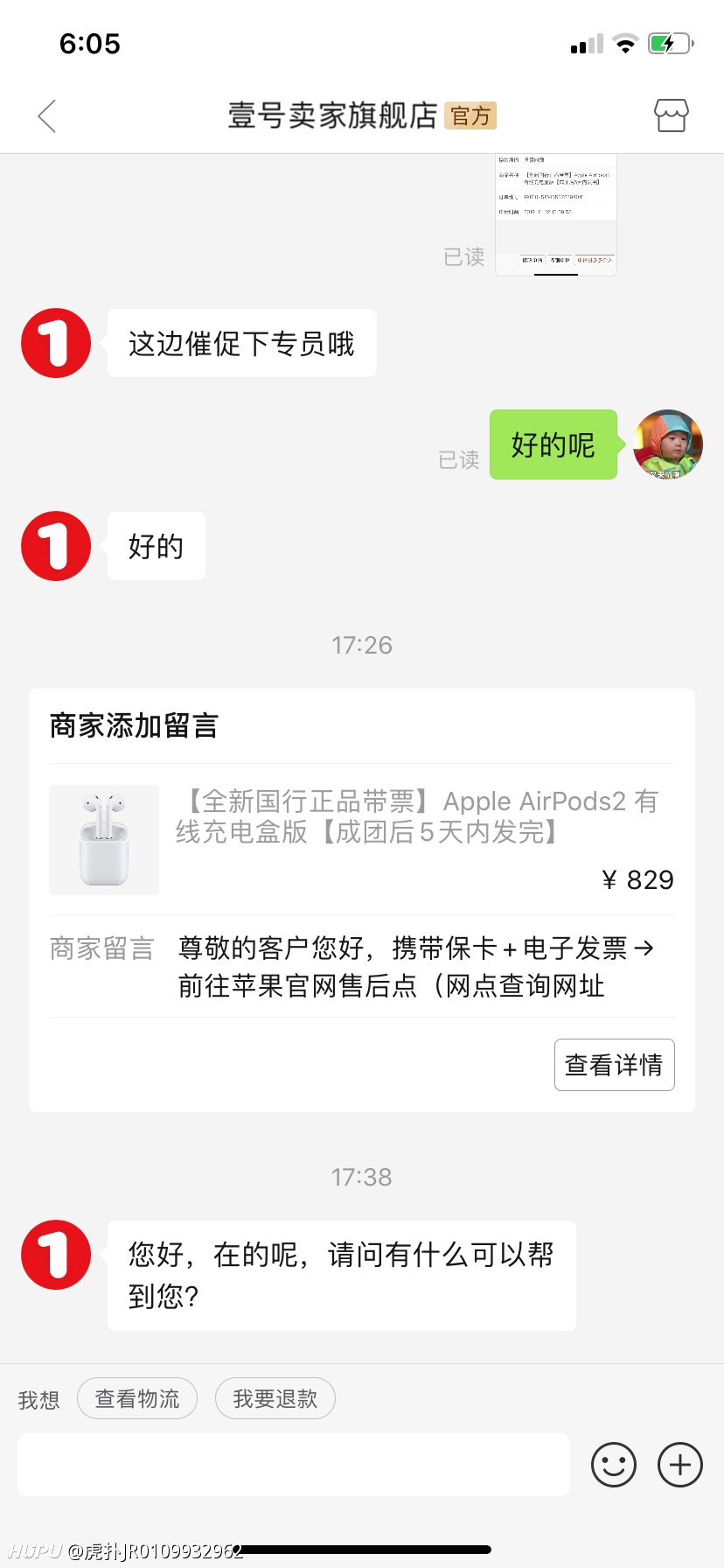Tap the seller avatar beside 这边催促下专员哦
This screenshot has height=1568, width=724.
coord(56,343)
